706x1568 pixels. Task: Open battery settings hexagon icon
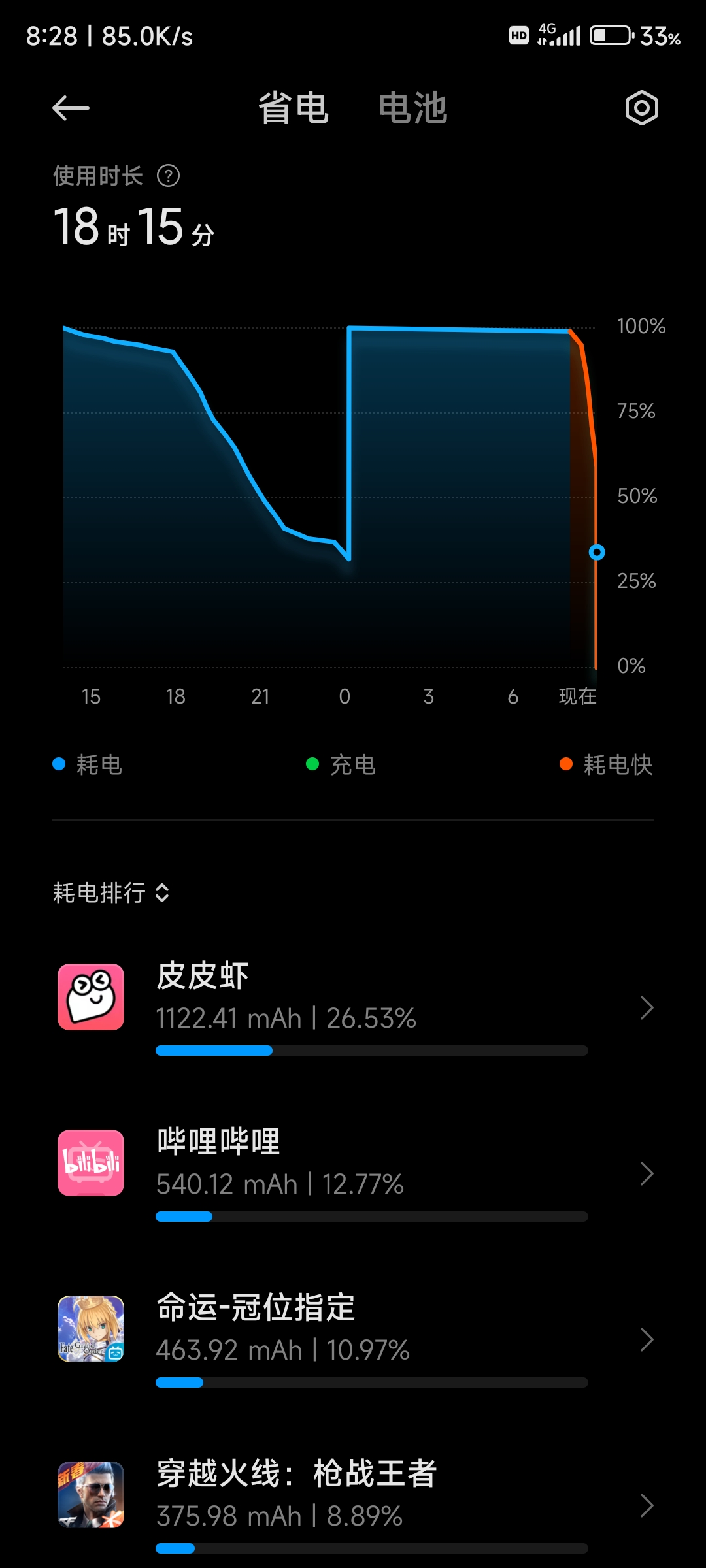click(x=641, y=108)
